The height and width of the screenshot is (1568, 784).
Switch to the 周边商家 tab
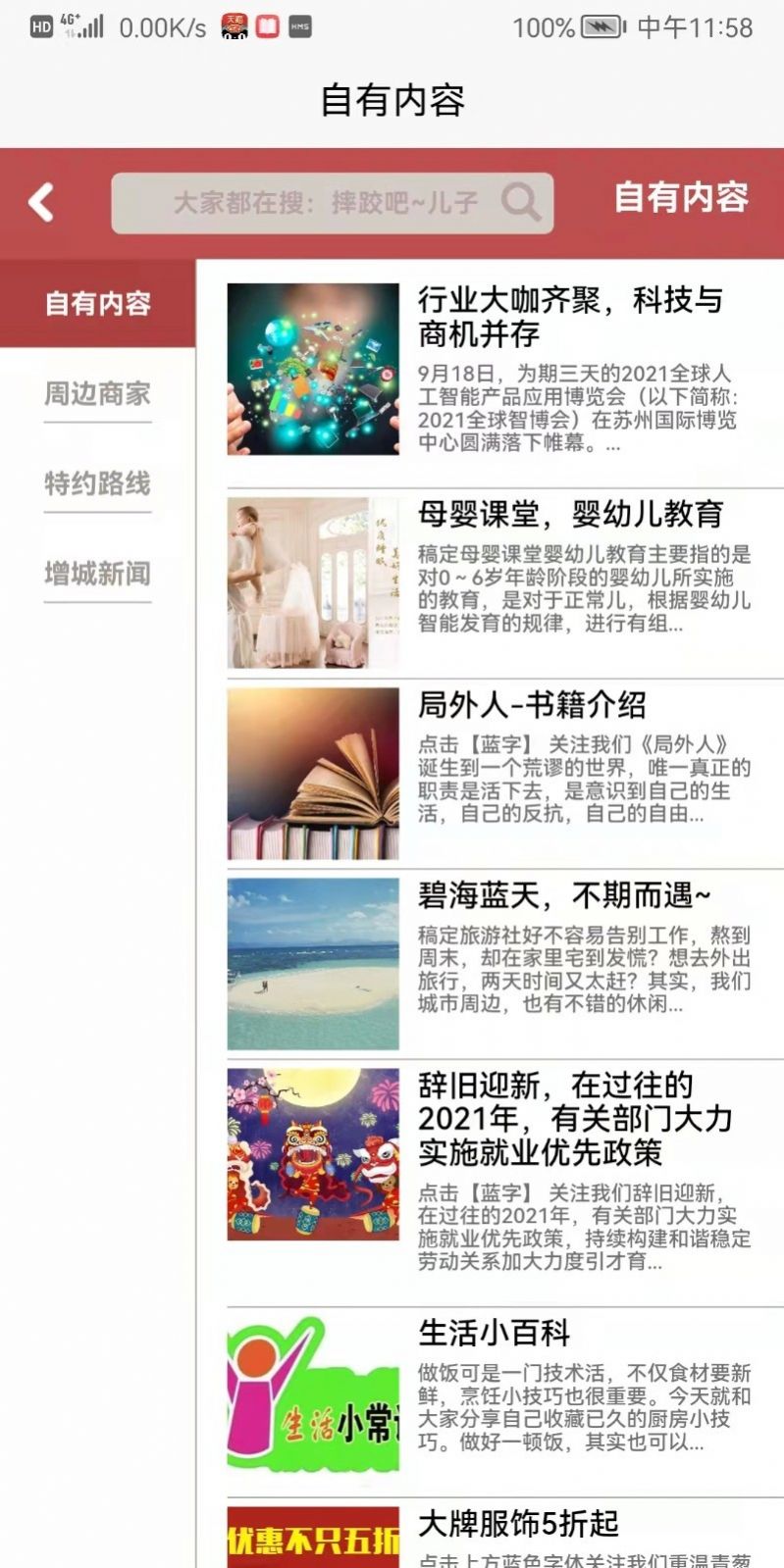click(97, 394)
